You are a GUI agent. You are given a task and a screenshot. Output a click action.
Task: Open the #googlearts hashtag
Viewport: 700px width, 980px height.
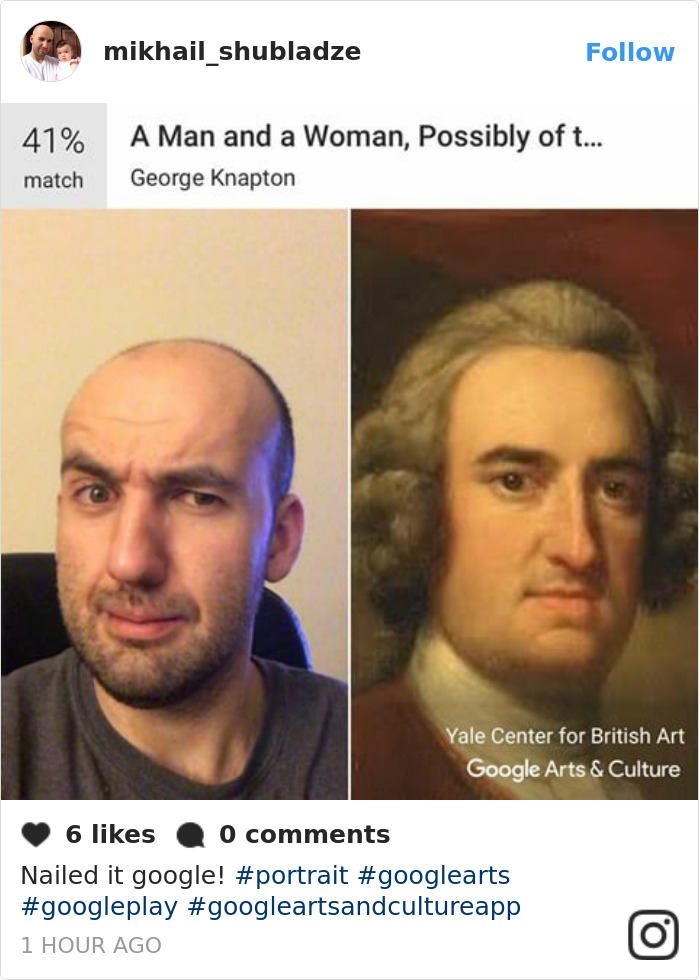pyautogui.click(x=433, y=876)
